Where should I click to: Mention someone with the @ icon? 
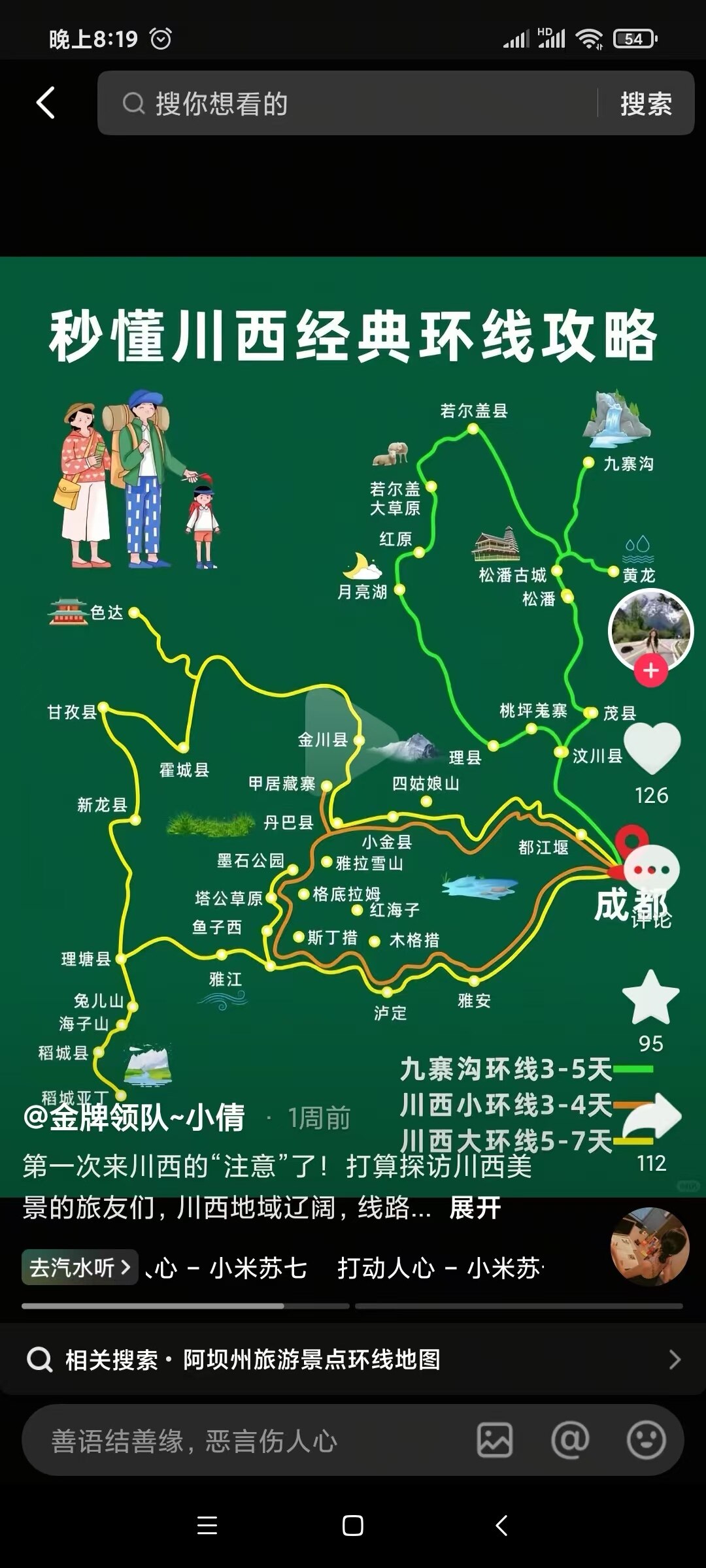pos(570,1440)
